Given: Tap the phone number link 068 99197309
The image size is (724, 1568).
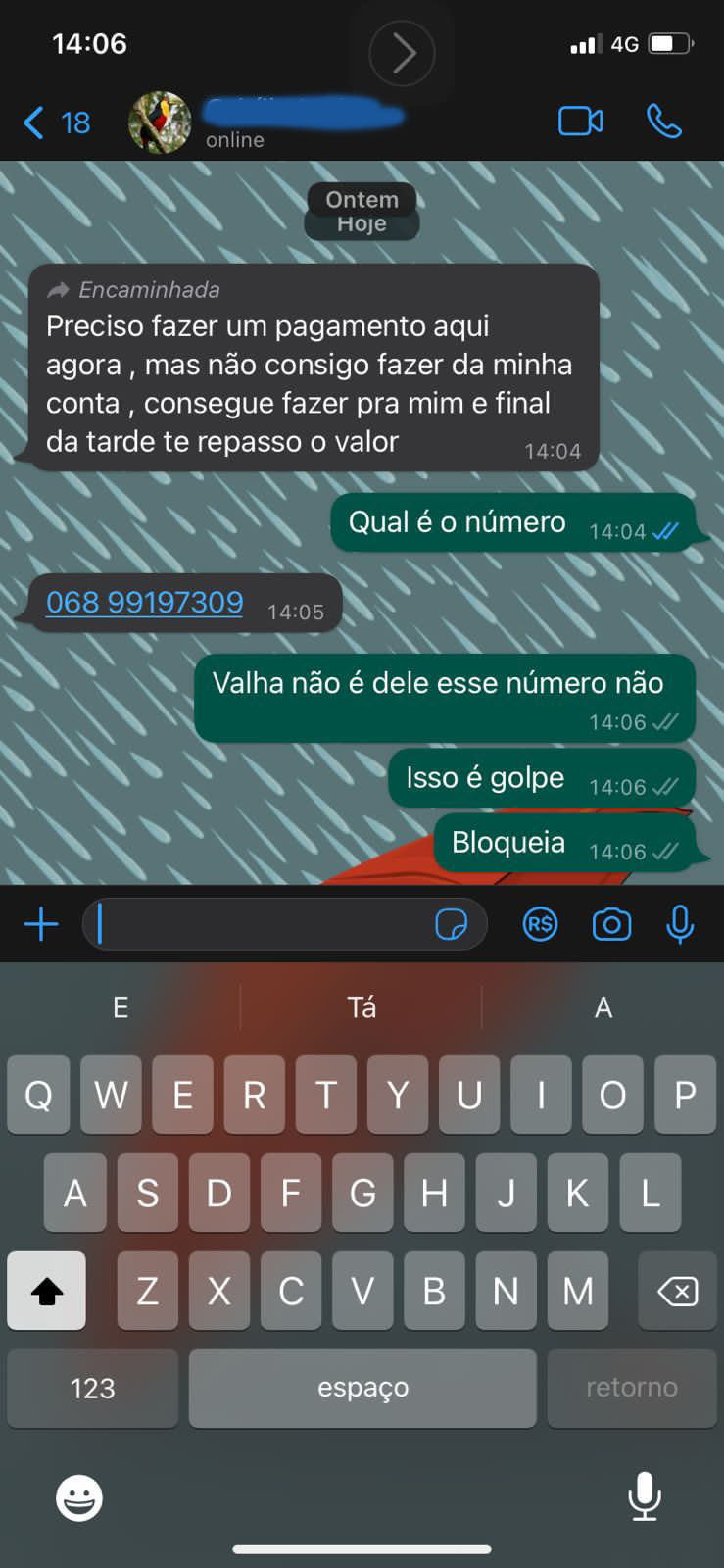Looking at the screenshot, I should (x=144, y=602).
